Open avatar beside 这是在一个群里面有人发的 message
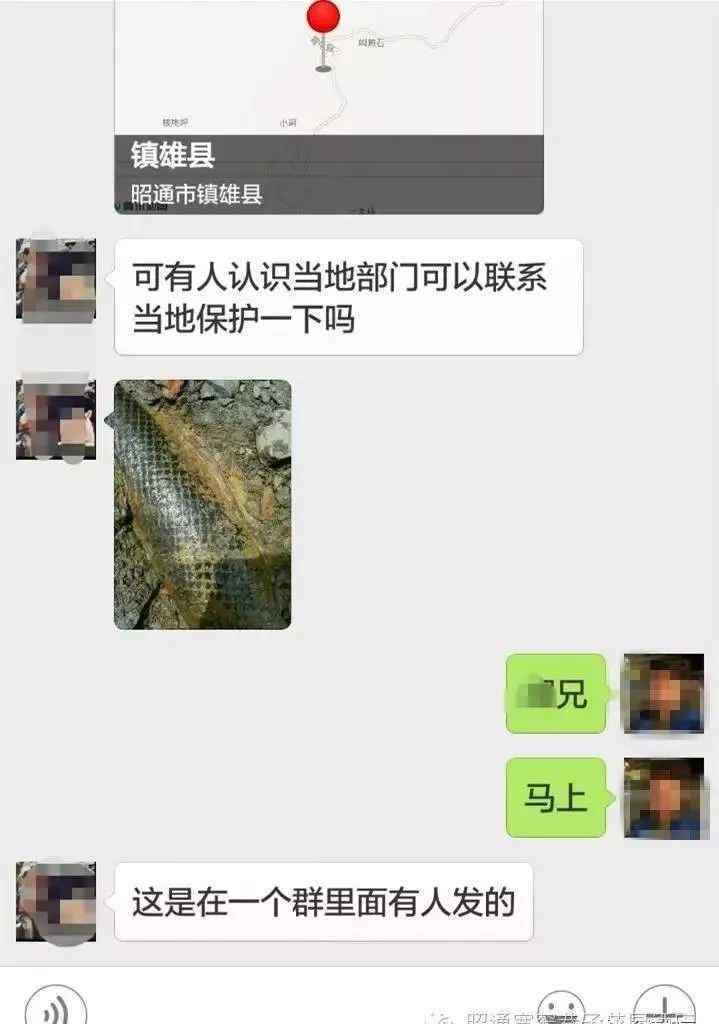 [x=56, y=901]
